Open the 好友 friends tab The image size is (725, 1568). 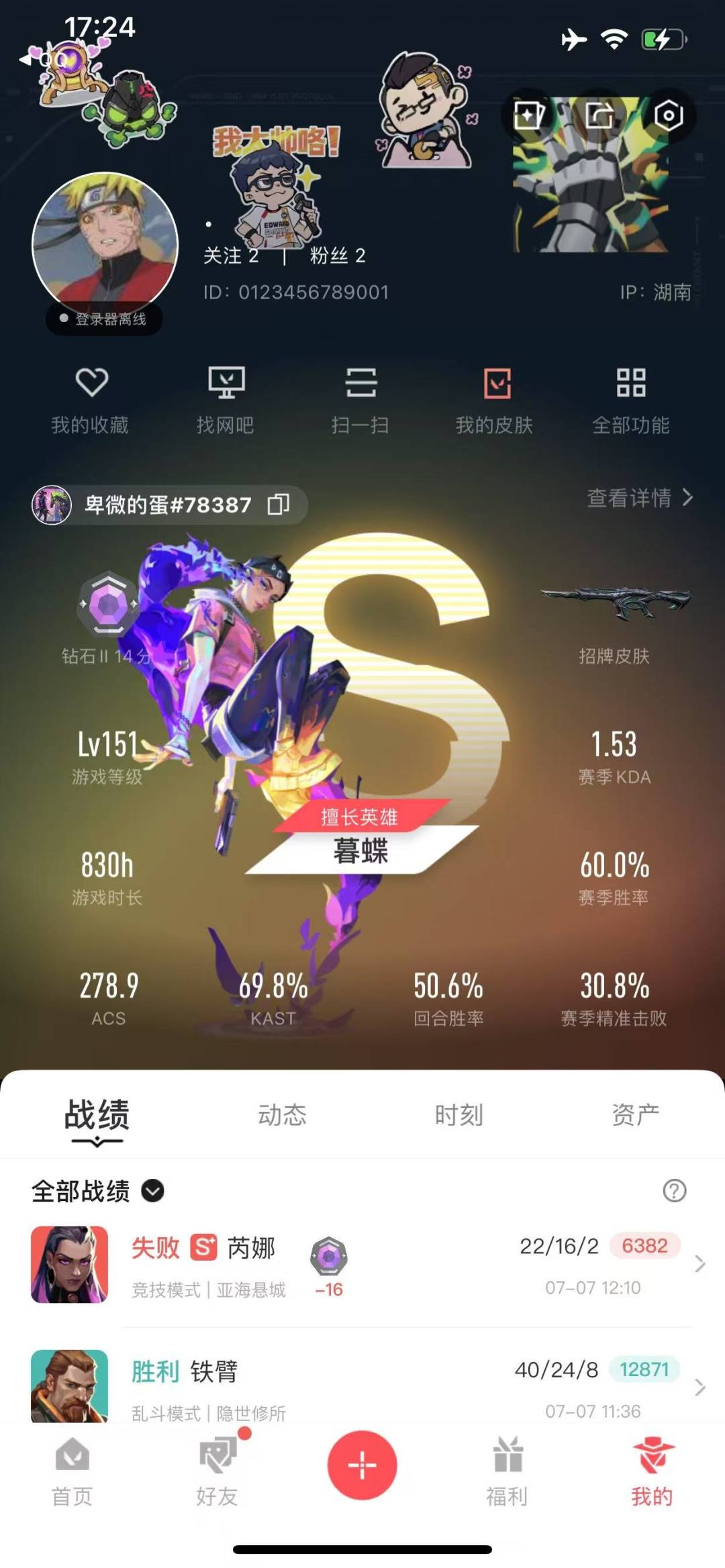point(218,1472)
